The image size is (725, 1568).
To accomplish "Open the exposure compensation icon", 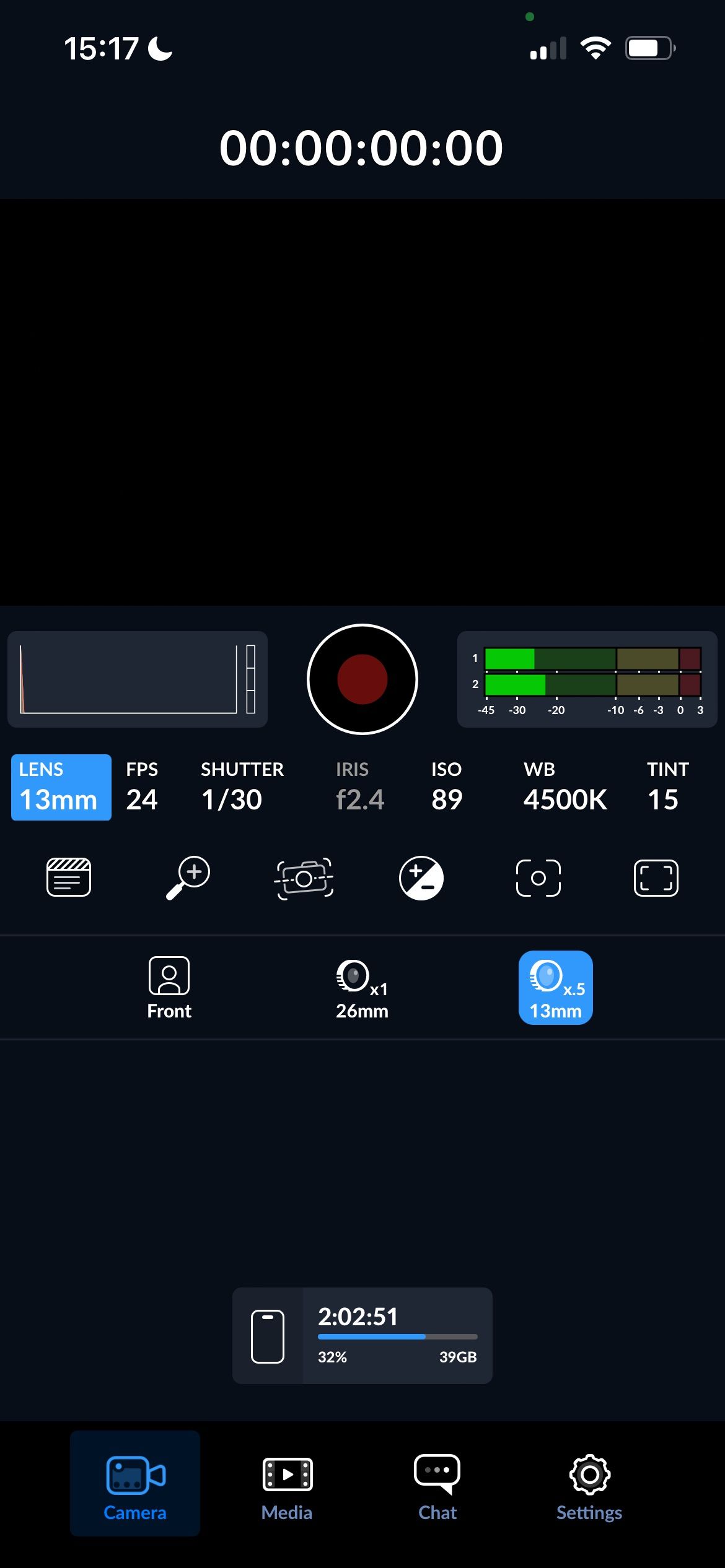I will pyautogui.click(x=421, y=878).
